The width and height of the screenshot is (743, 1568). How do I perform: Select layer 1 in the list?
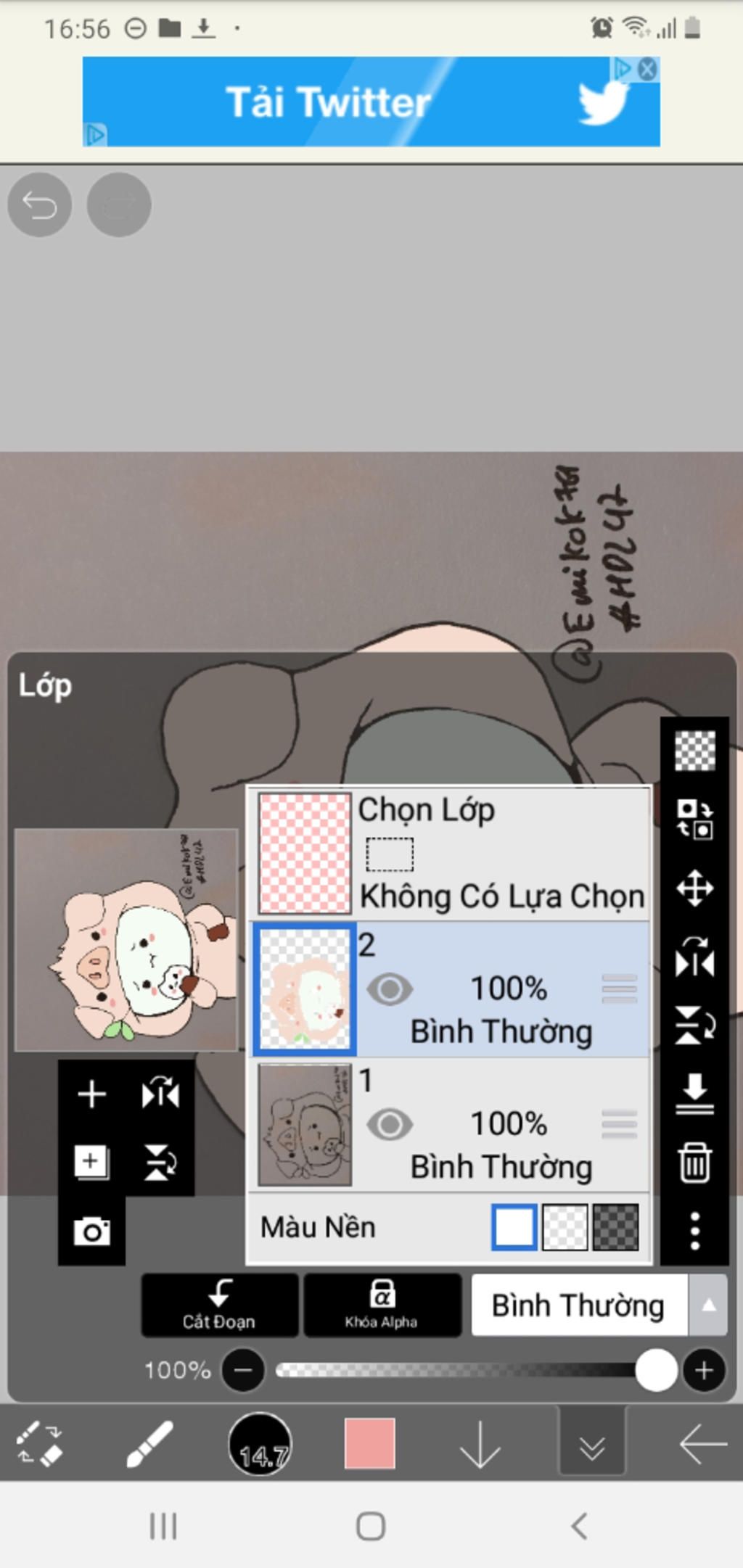click(501, 1125)
